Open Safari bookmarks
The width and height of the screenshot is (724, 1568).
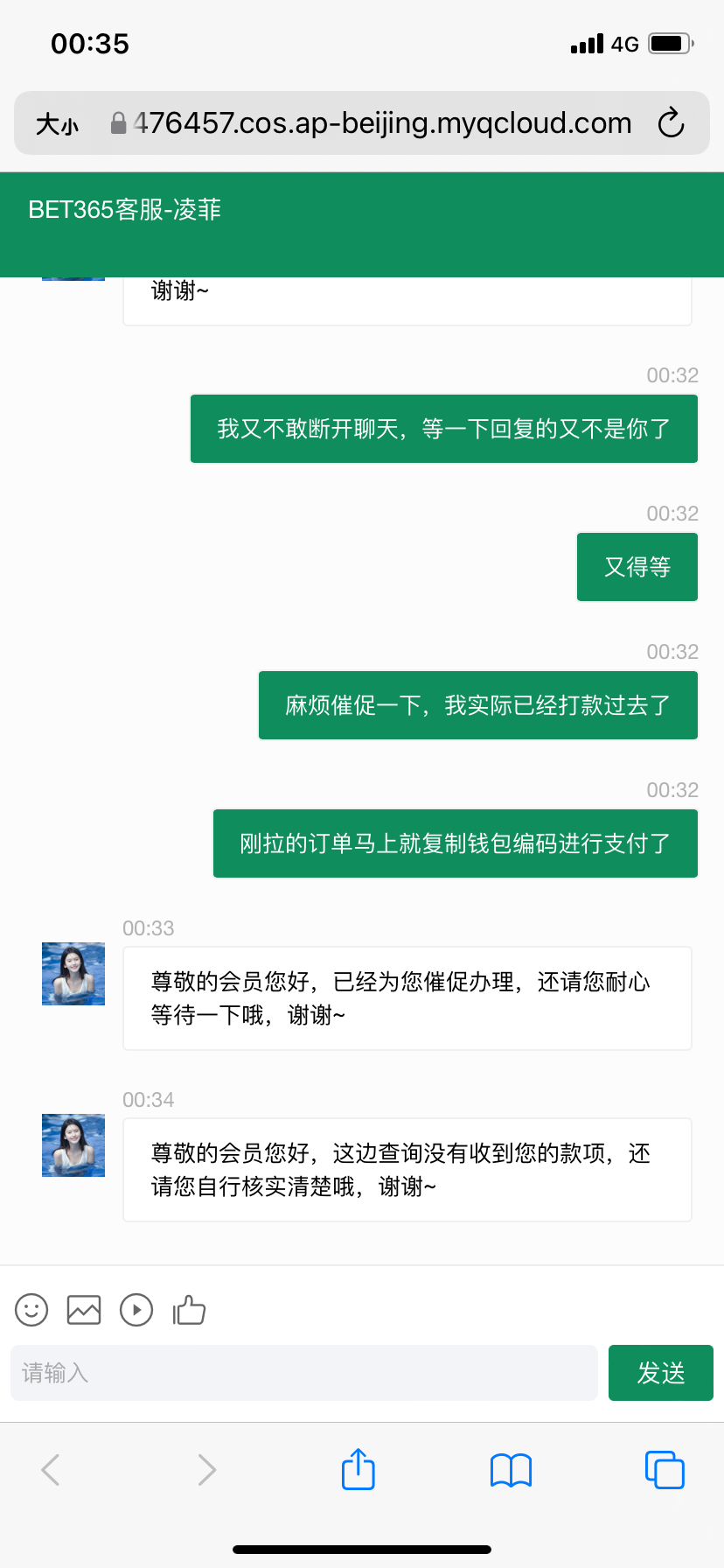coord(511,1469)
